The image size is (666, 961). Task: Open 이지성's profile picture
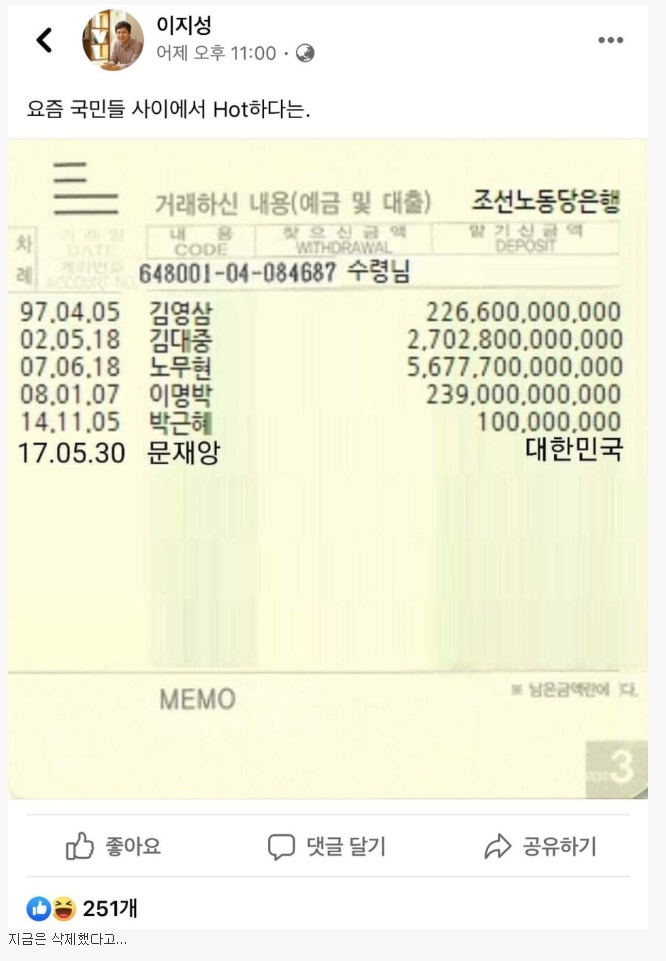[x=113, y=40]
